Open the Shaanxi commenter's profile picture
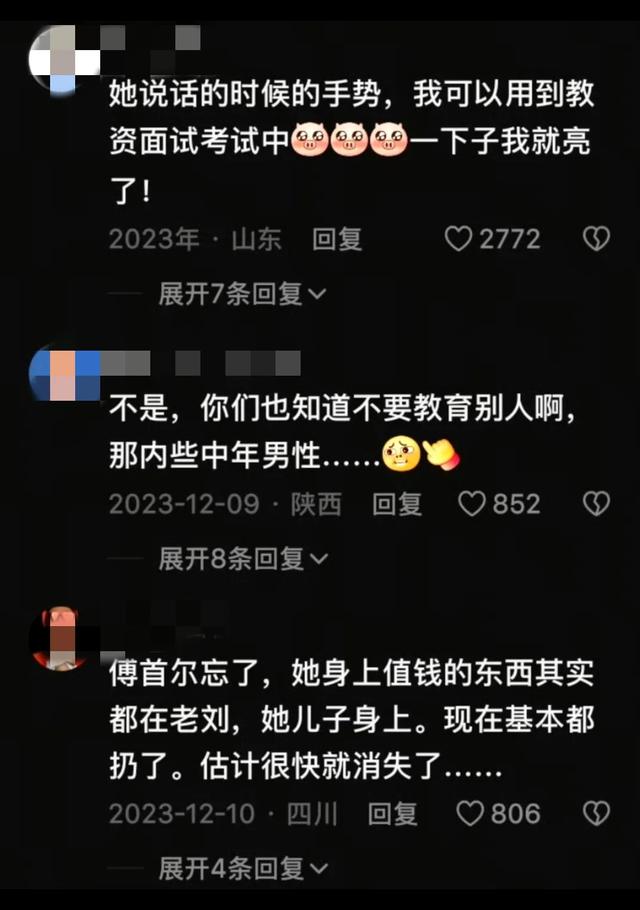The width and height of the screenshot is (640, 910). coord(63,374)
